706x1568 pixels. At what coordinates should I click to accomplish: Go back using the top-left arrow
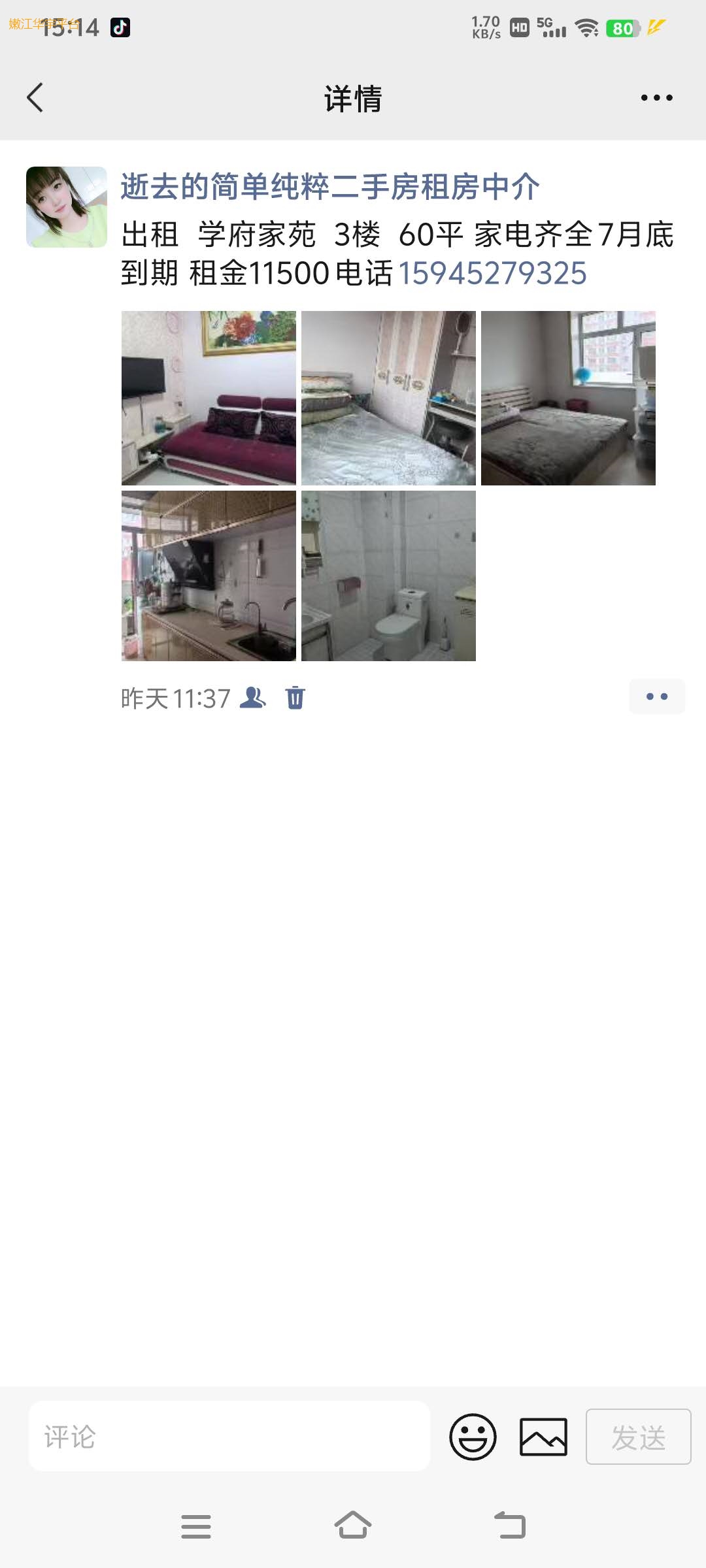35,98
